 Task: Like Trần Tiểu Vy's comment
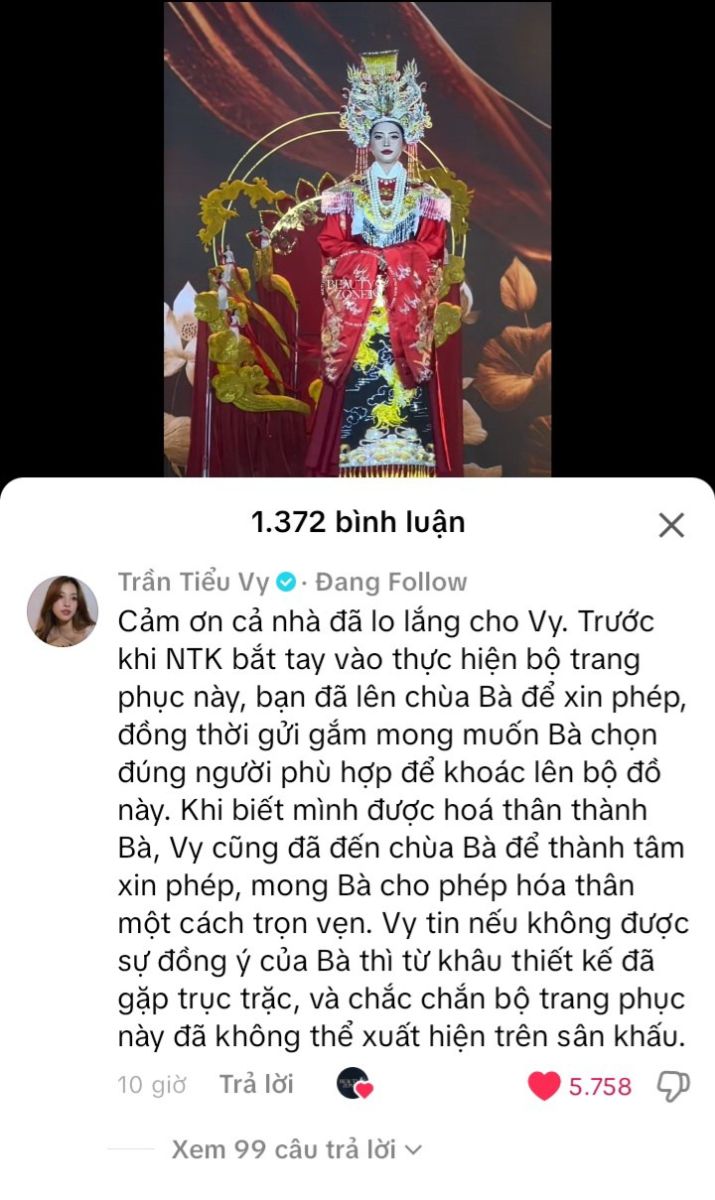[544, 1086]
